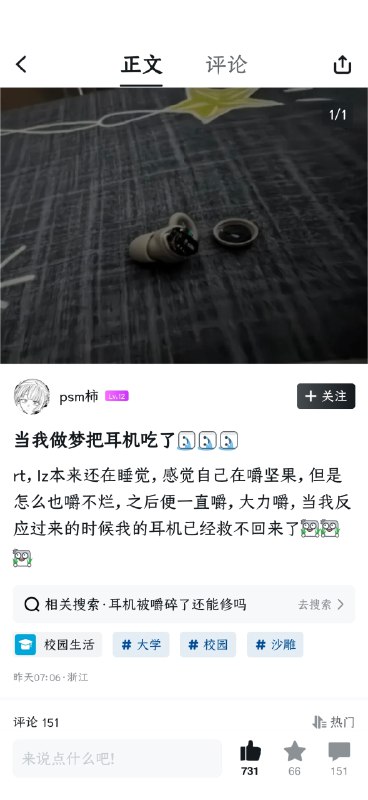
Task: Go back using the top-left arrow
Action: pos(21,65)
